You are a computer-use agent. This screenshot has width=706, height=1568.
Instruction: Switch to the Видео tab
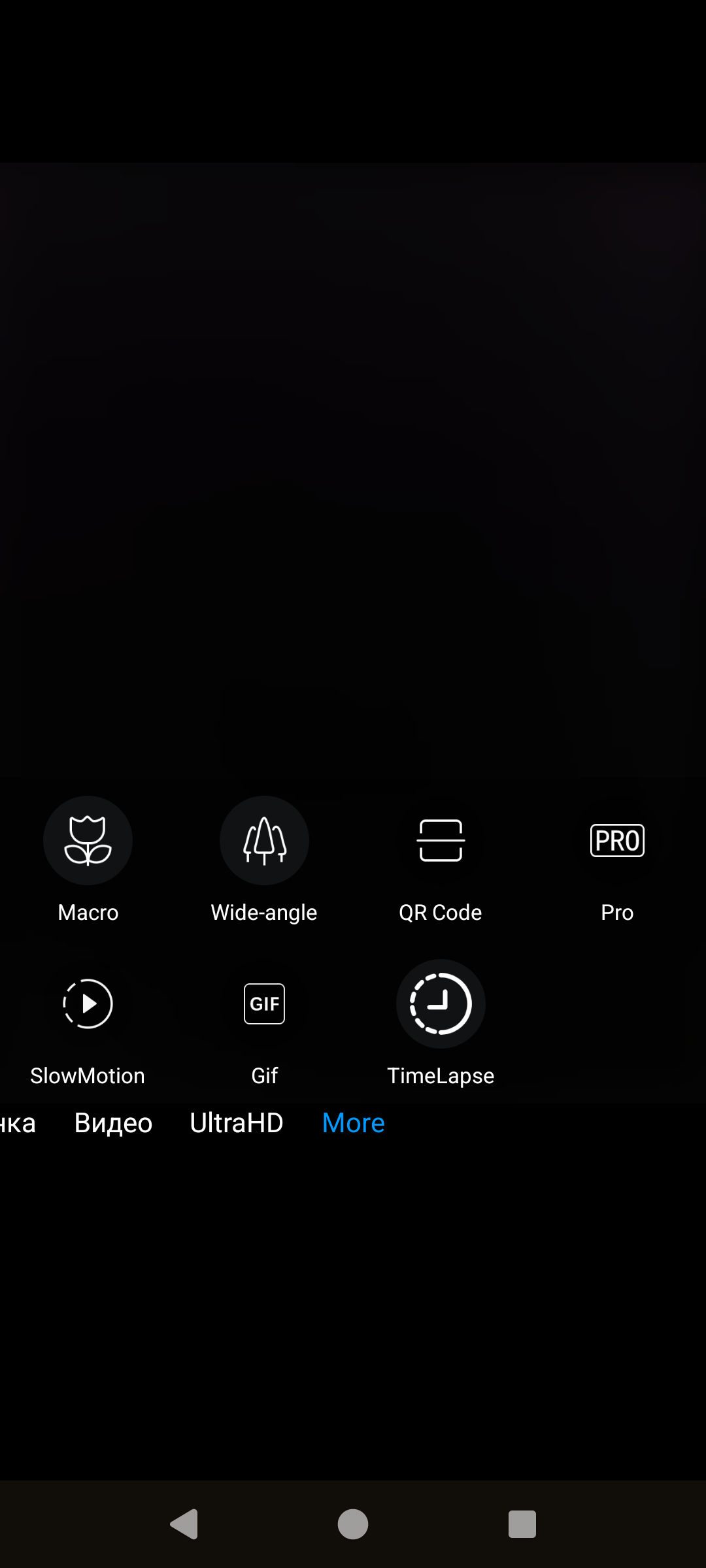click(113, 1123)
